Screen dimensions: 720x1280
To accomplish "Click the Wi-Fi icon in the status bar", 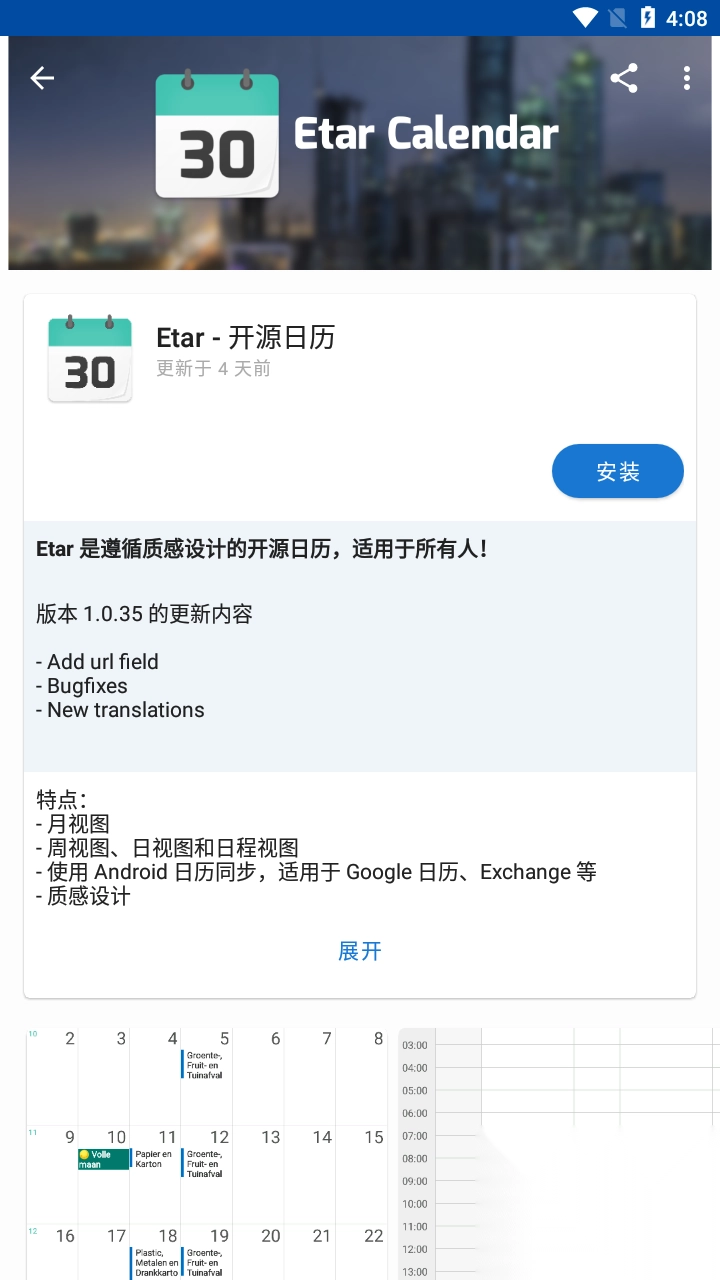I will click(583, 17).
